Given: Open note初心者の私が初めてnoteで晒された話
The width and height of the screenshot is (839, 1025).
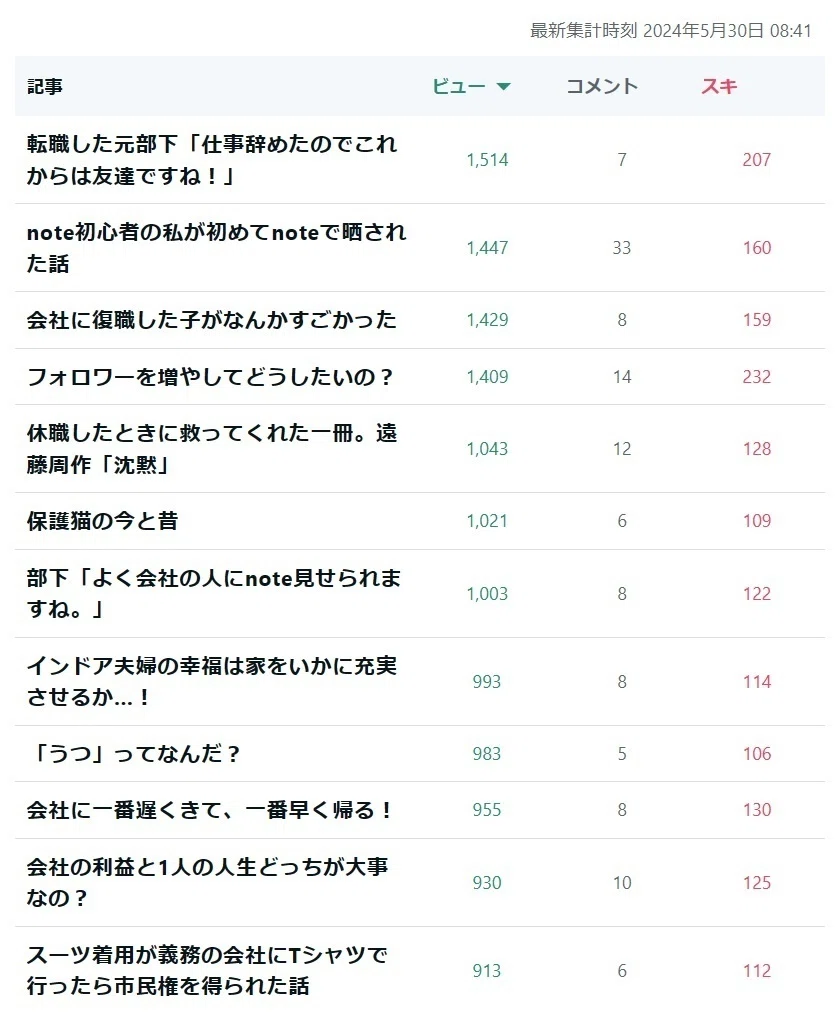Looking at the screenshot, I should tap(216, 248).
